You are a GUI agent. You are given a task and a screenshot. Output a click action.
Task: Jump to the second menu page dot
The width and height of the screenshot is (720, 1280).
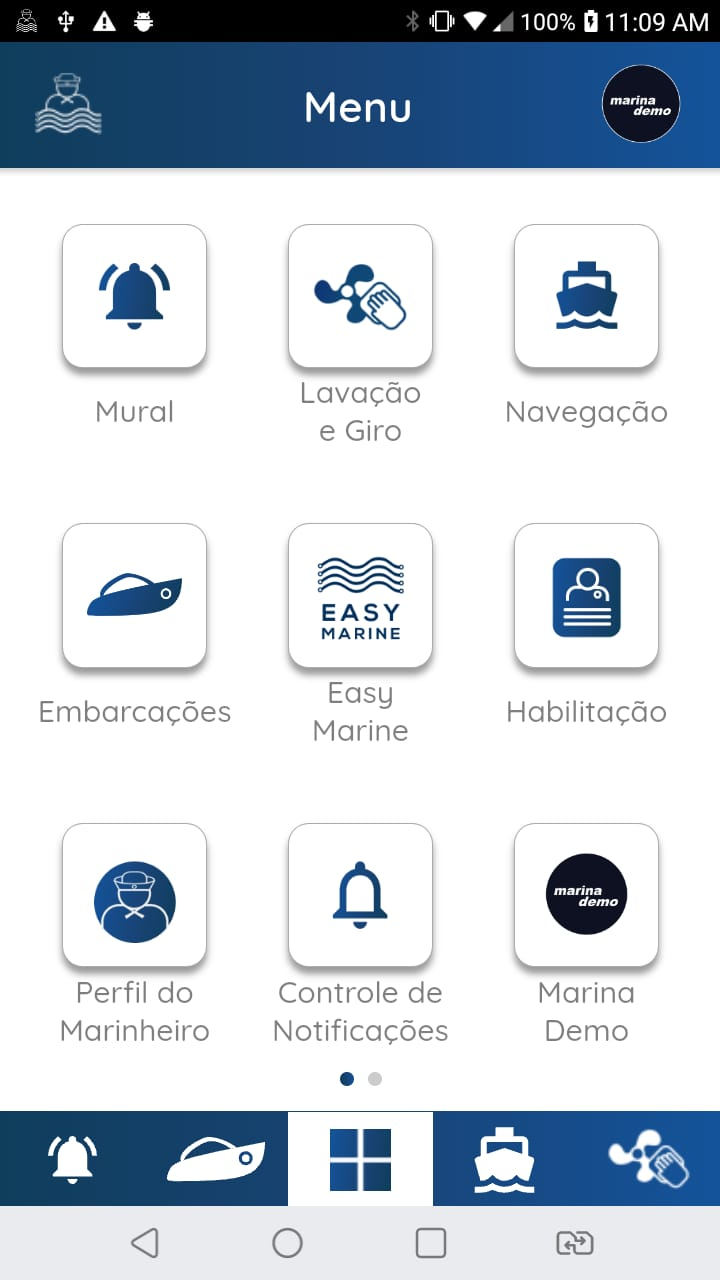point(375,1079)
